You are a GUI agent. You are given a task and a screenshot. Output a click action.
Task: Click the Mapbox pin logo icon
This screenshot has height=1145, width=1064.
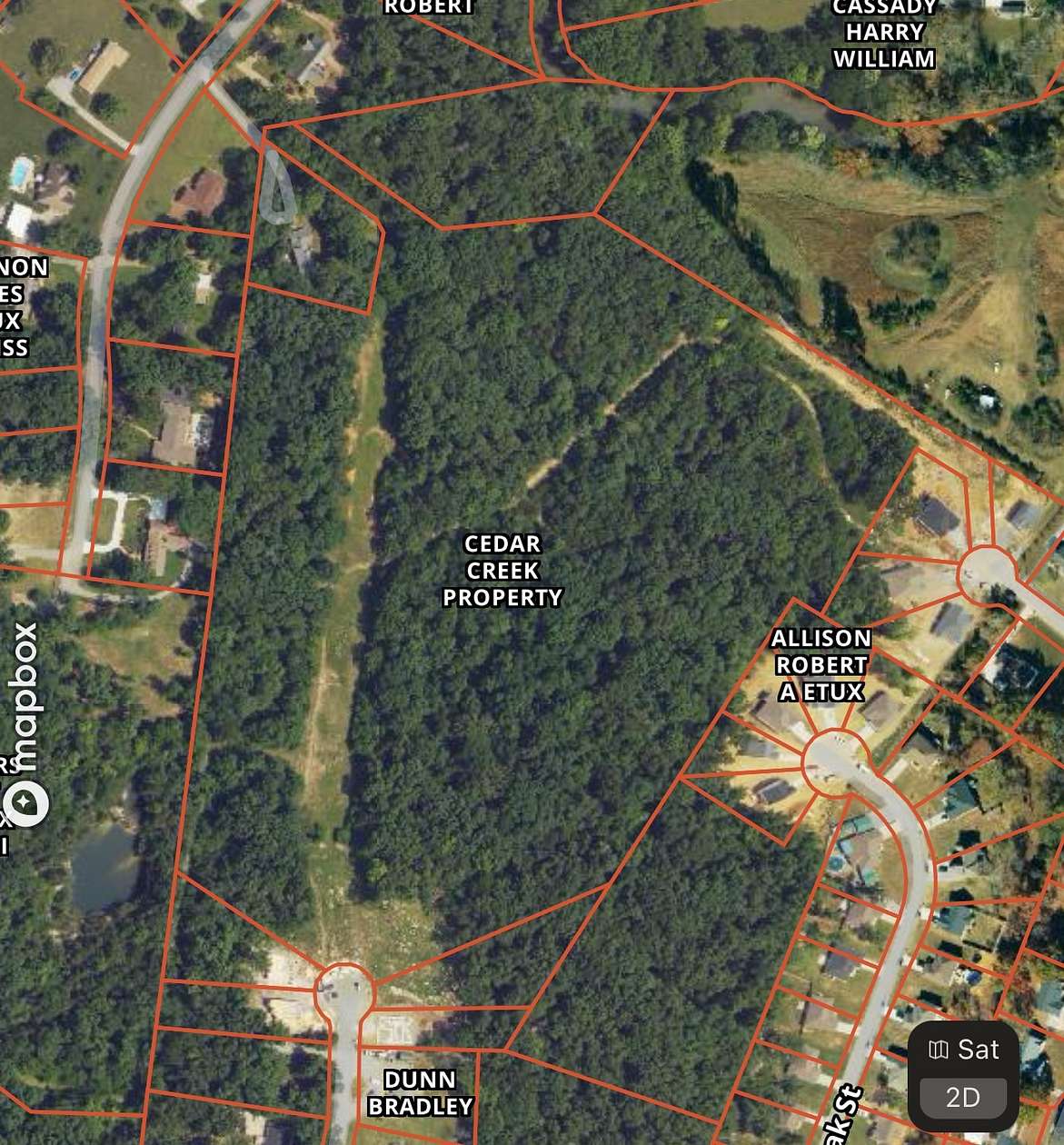click(x=25, y=801)
